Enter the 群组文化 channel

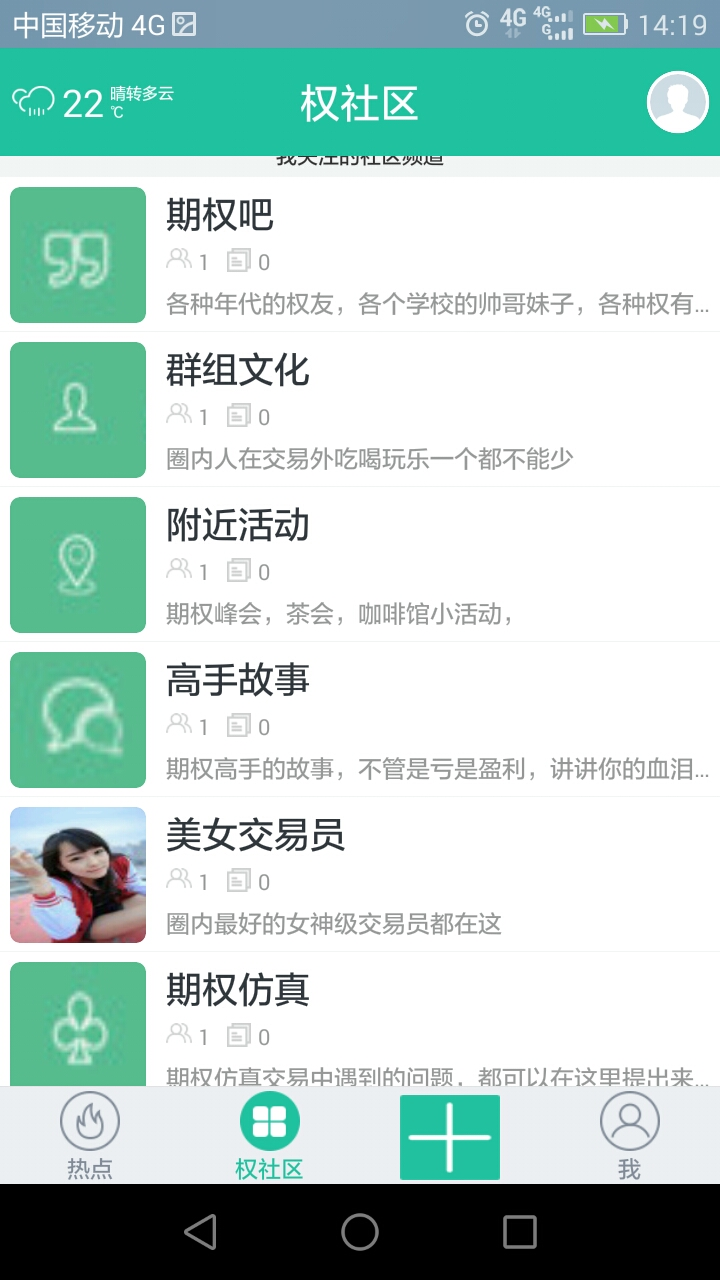360,410
